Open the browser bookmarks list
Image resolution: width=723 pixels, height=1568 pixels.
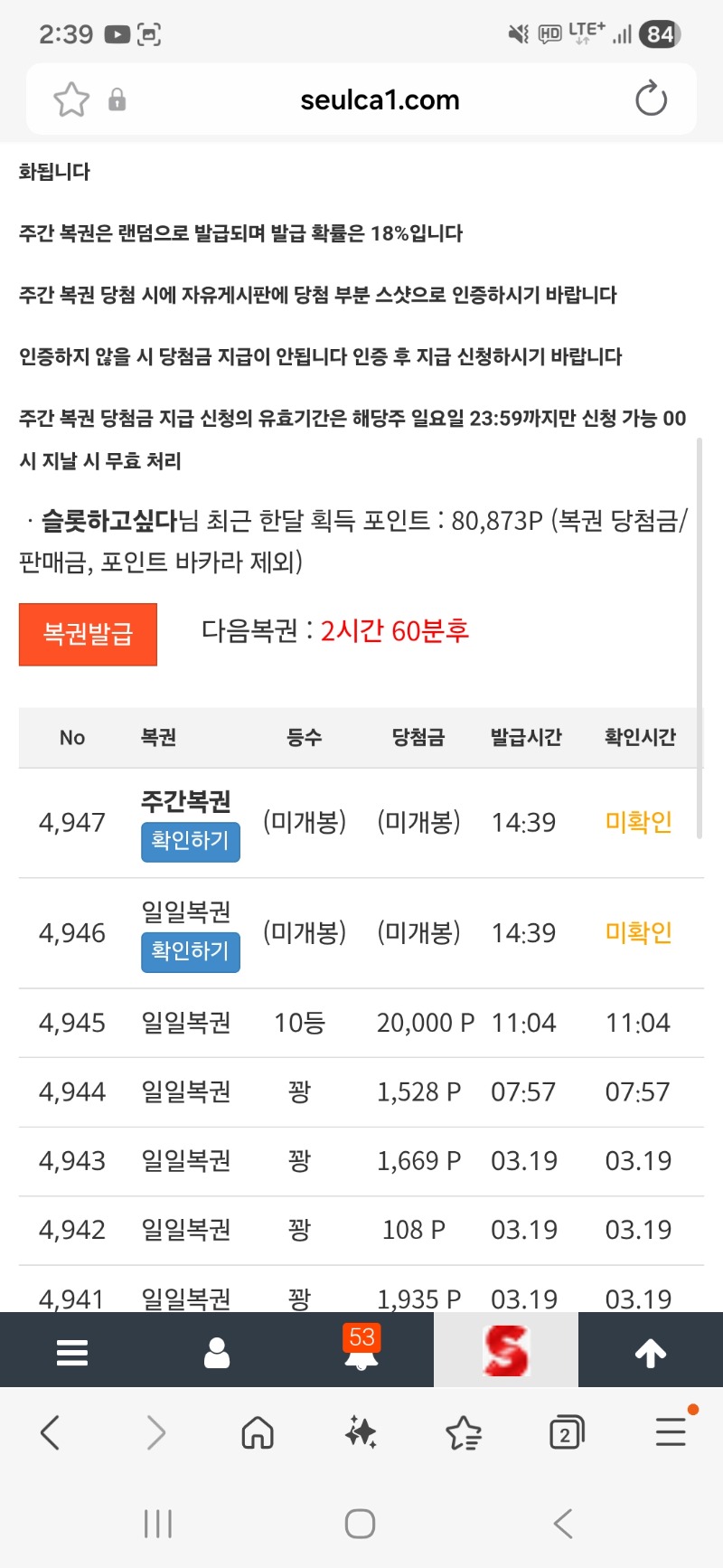point(464,1433)
